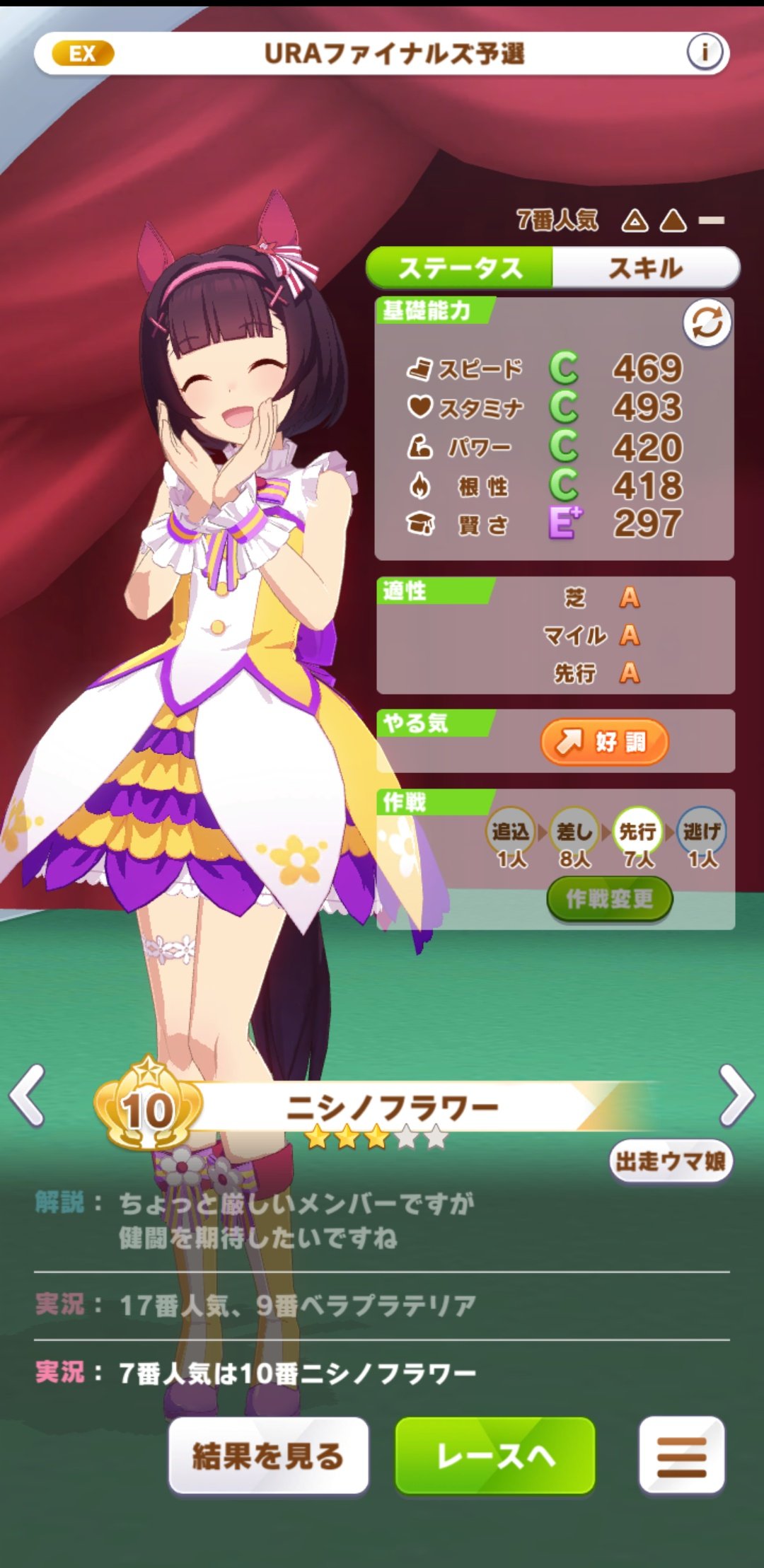Open the 出走ウマ娘 list
Screen dimensions: 764x1568
pyautogui.click(x=671, y=1161)
